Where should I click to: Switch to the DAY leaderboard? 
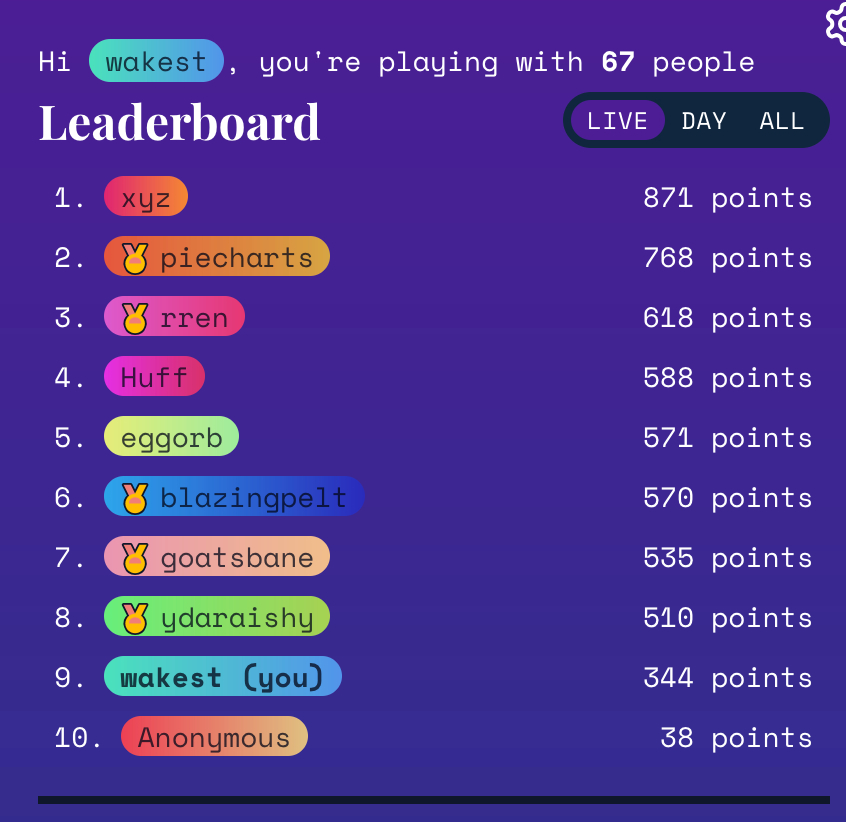[x=703, y=121]
